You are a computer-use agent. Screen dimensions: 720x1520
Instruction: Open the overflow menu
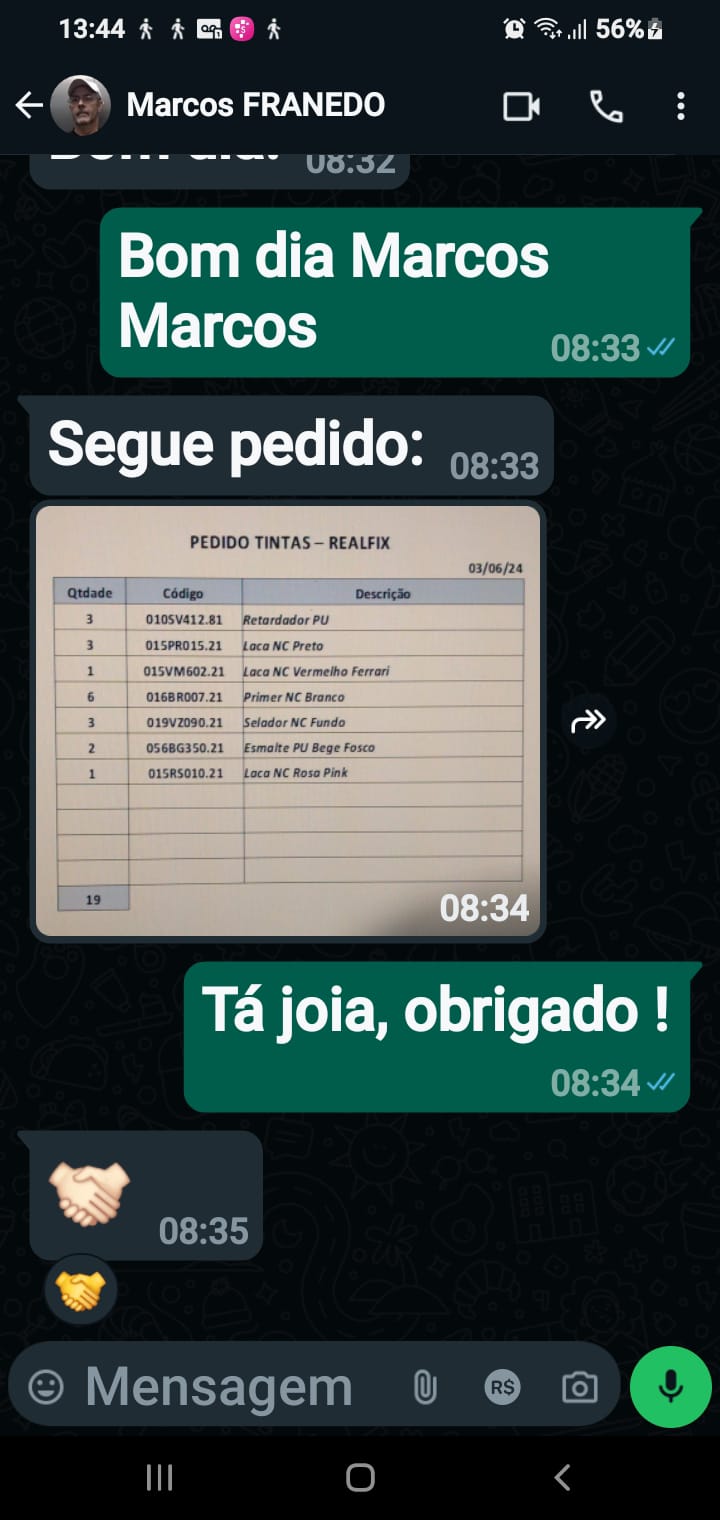coord(680,106)
